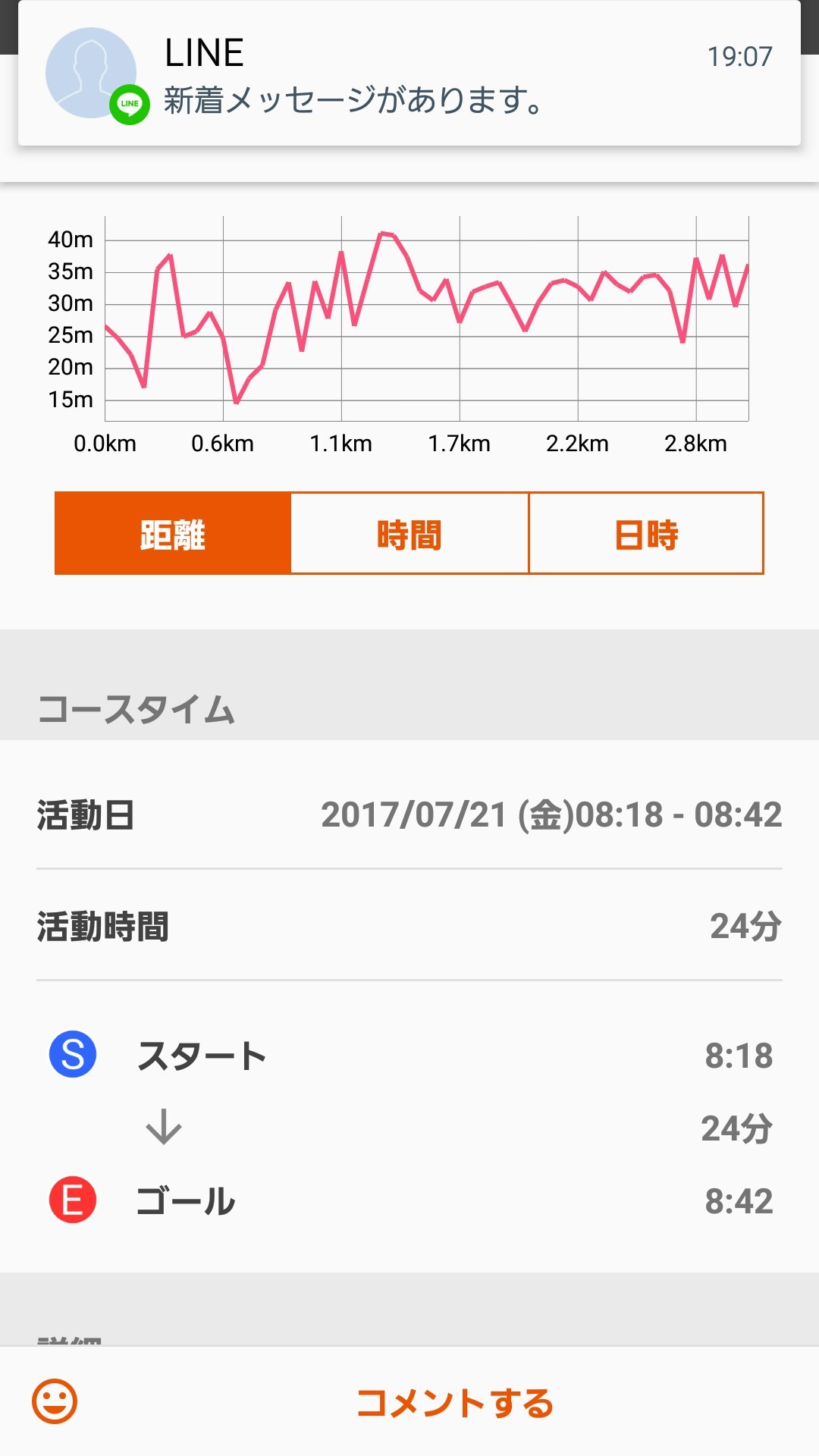Click the gray down arrow between start and goal

[164, 1126]
